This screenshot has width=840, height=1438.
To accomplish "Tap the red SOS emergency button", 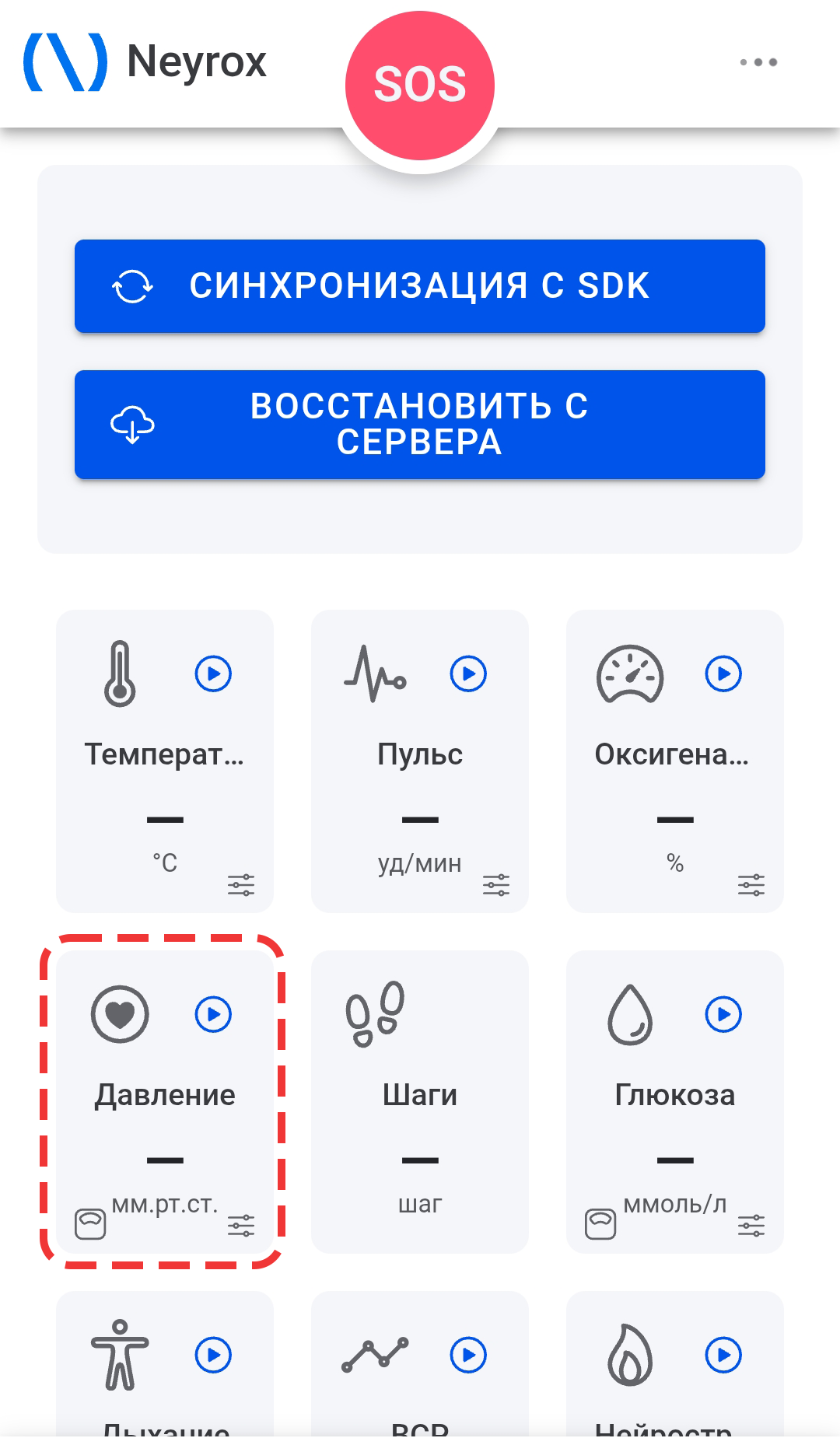I will pos(420,85).
